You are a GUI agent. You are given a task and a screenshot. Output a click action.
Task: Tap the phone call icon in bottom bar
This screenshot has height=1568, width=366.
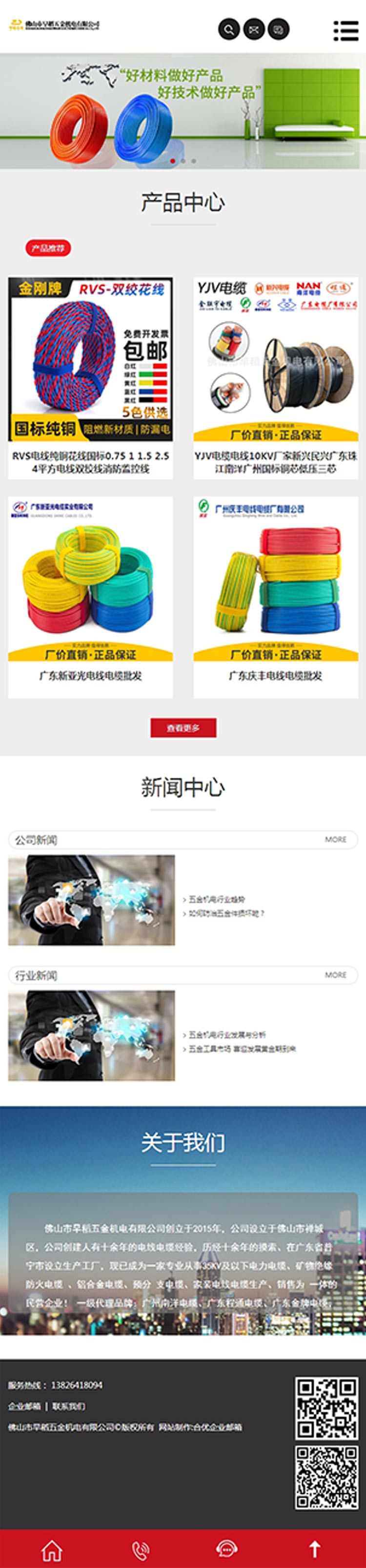pos(140,1549)
